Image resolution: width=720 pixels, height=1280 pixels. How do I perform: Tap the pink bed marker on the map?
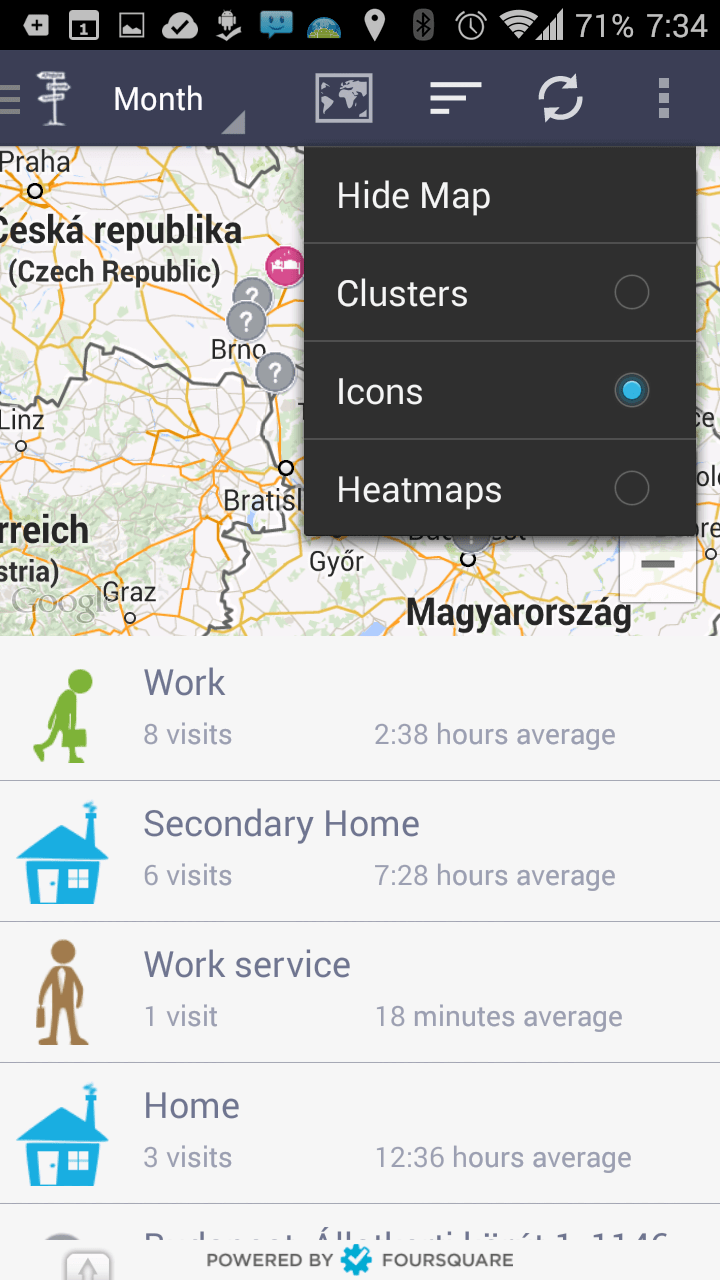point(285,266)
